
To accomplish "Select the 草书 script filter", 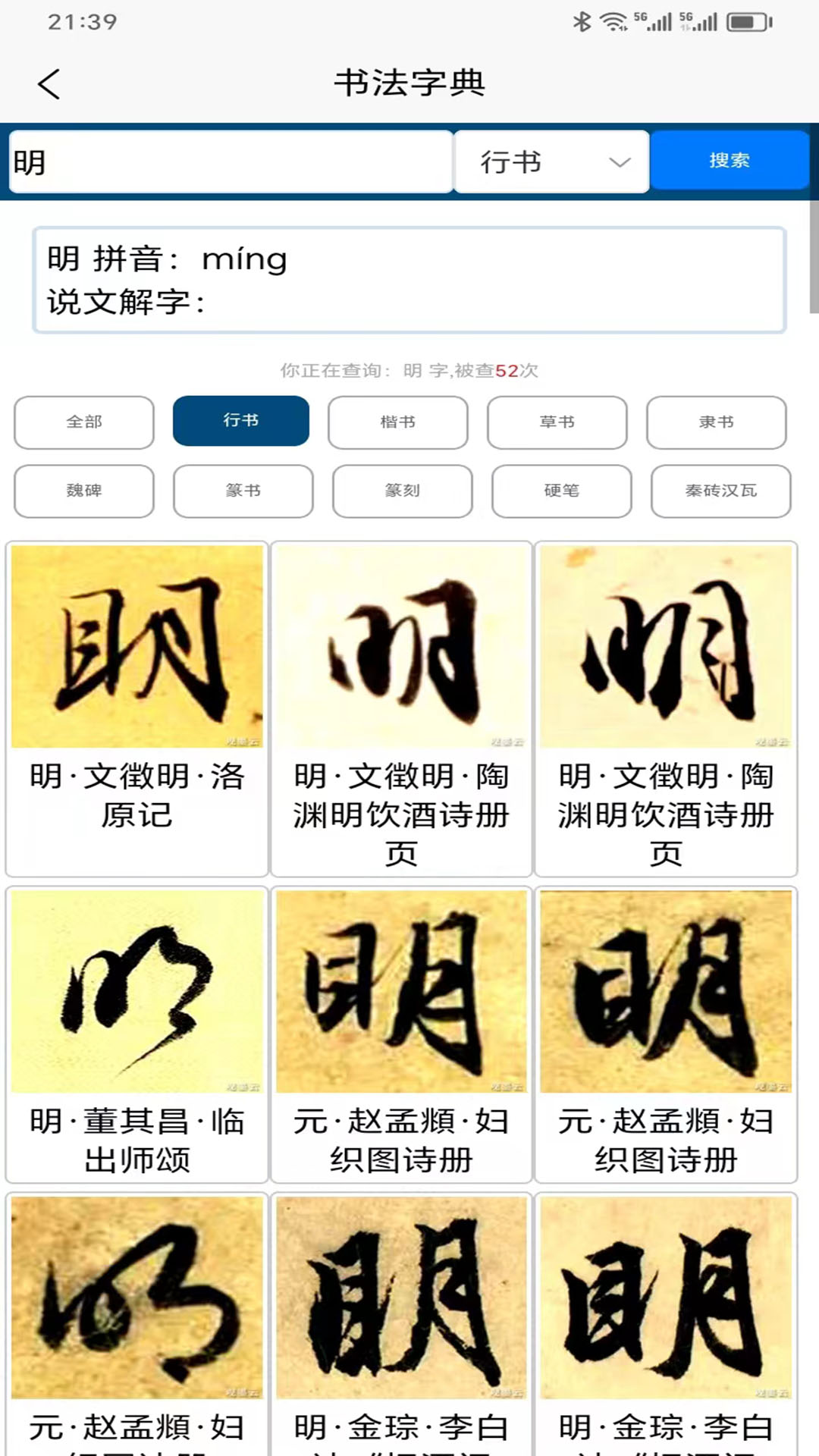I will (557, 422).
